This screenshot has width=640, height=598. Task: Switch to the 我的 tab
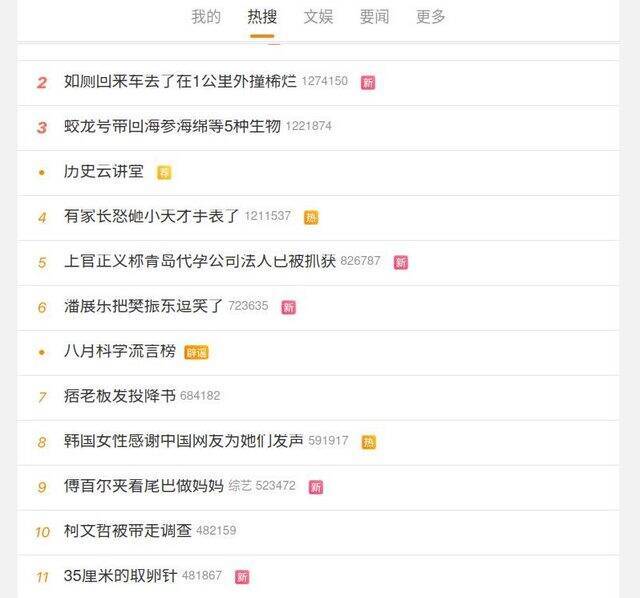206,17
